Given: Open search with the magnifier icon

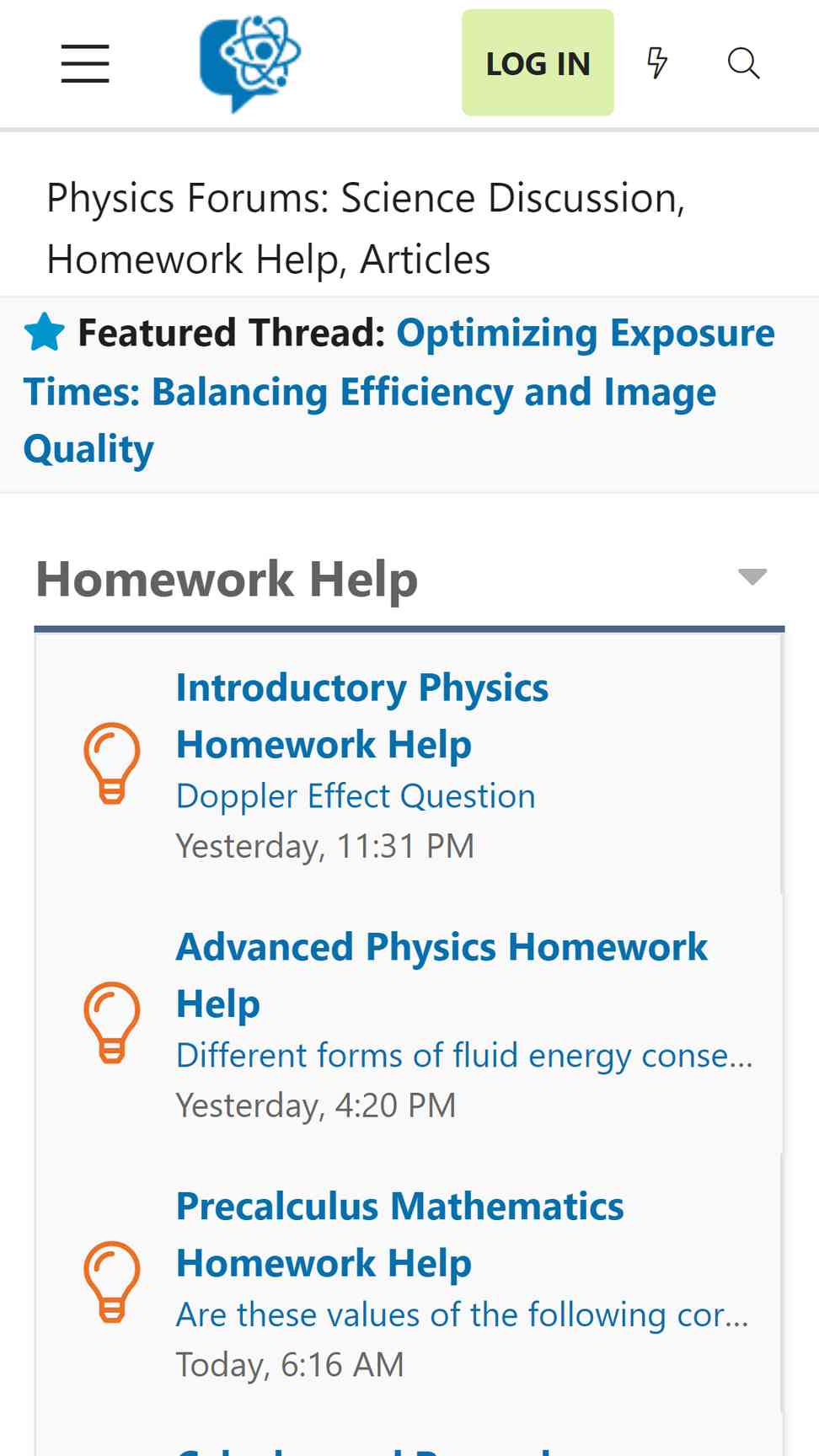Looking at the screenshot, I should pyautogui.click(x=743, y=63).
